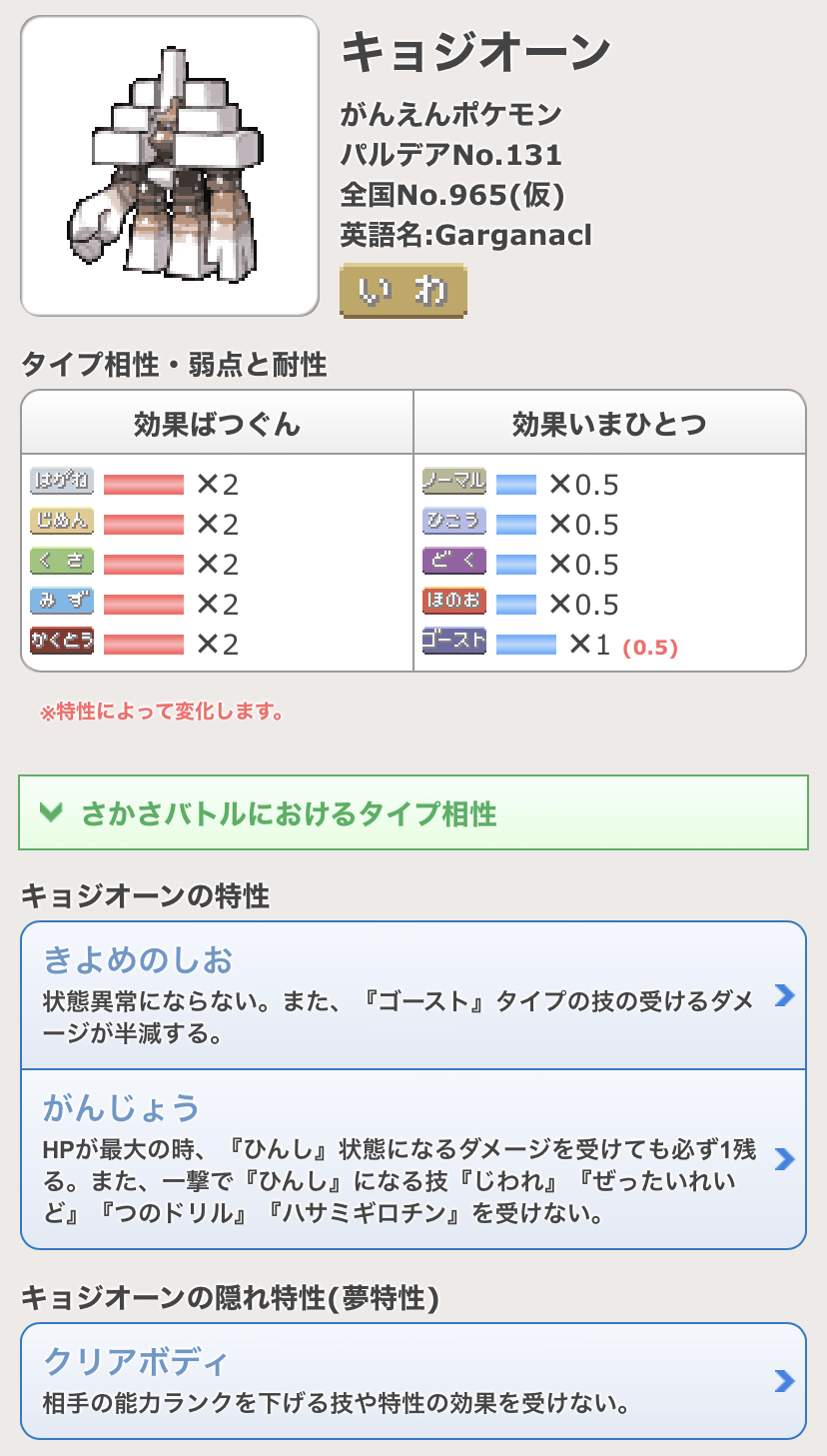
Task: Open the クリアボディ hidden ability details
Action: click(413, 1381)
